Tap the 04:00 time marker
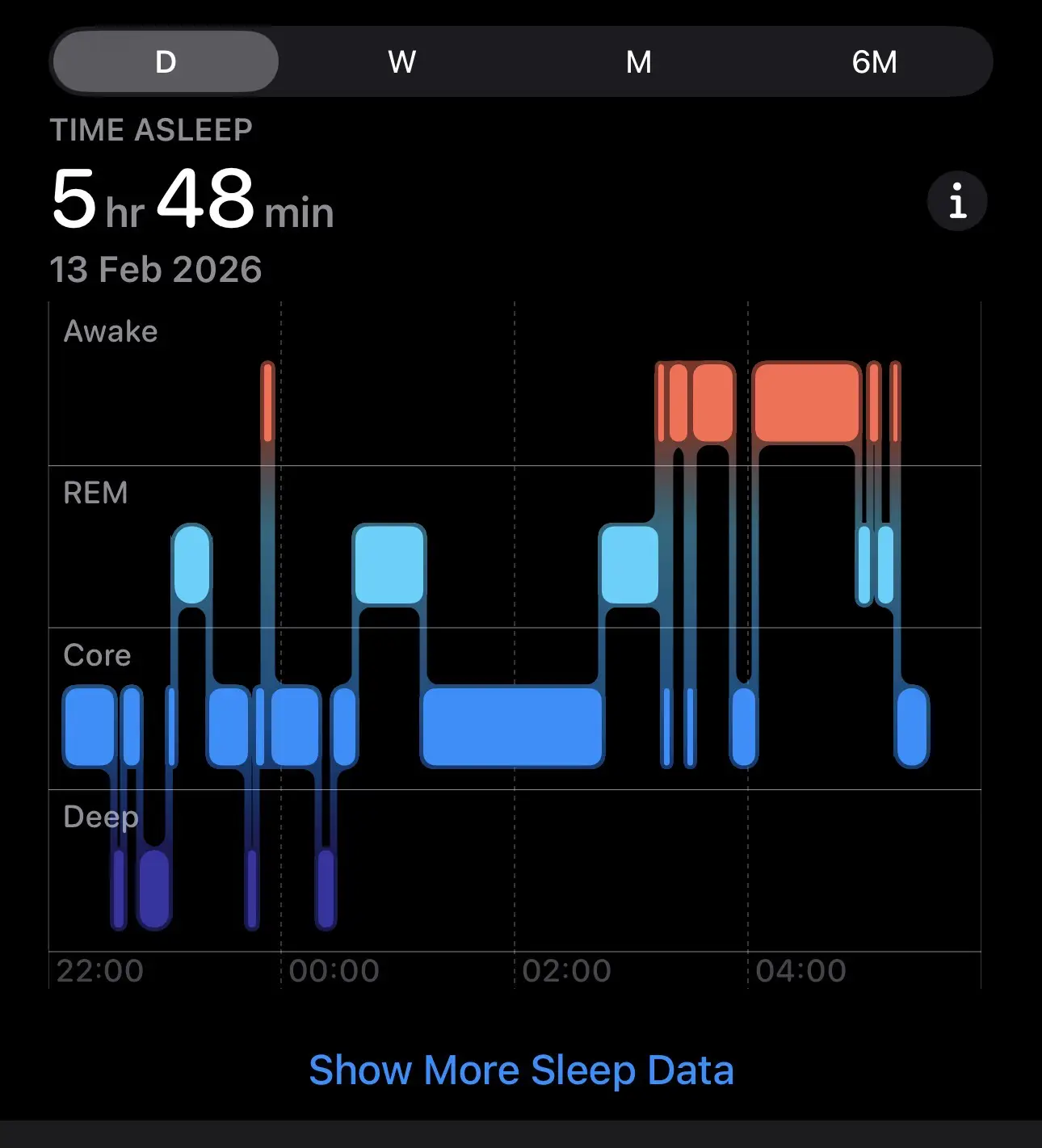Image resolution: width=1042 pixels, height=1148 pixels. pos(802,970)
